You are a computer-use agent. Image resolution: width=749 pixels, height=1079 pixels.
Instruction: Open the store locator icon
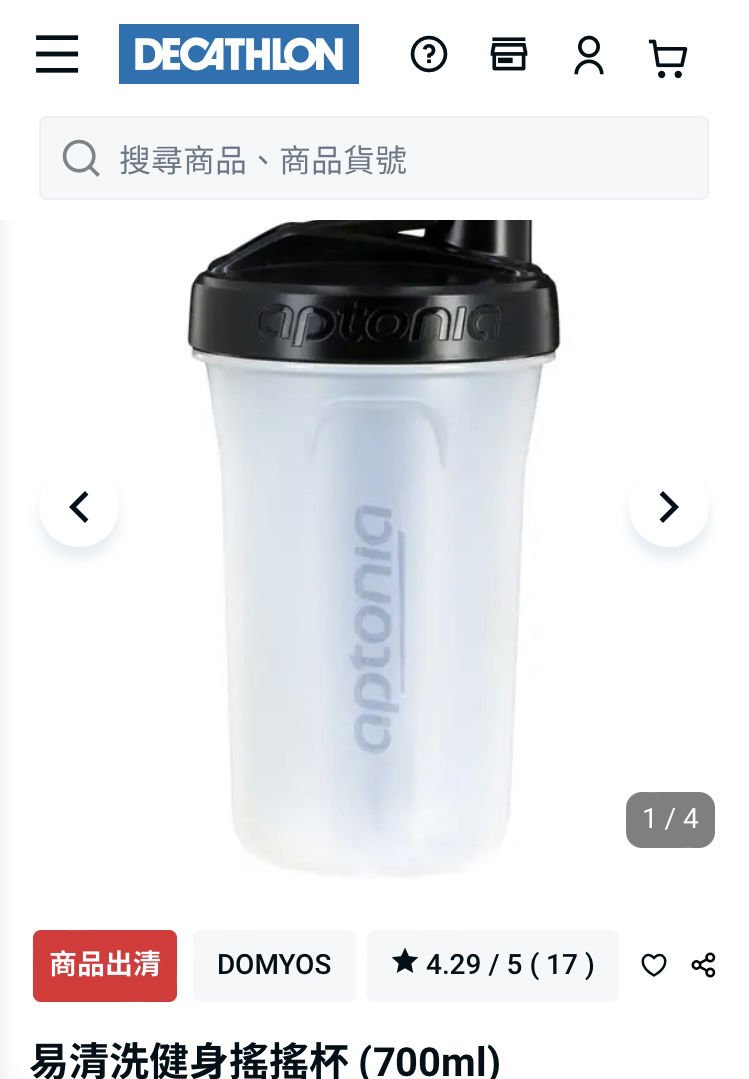509,54
